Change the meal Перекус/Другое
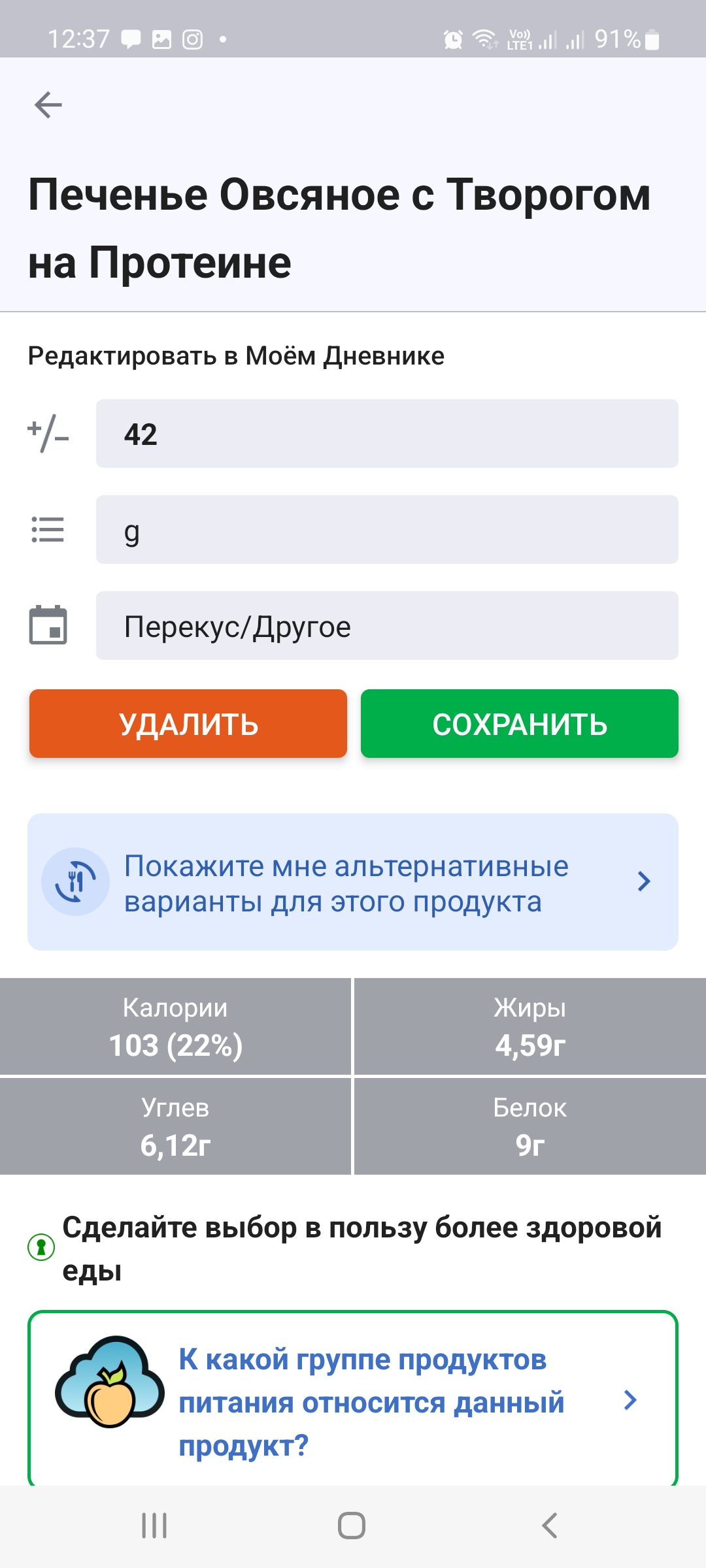The width and height of the screenshot is (706, 1568). pos(387,626)
